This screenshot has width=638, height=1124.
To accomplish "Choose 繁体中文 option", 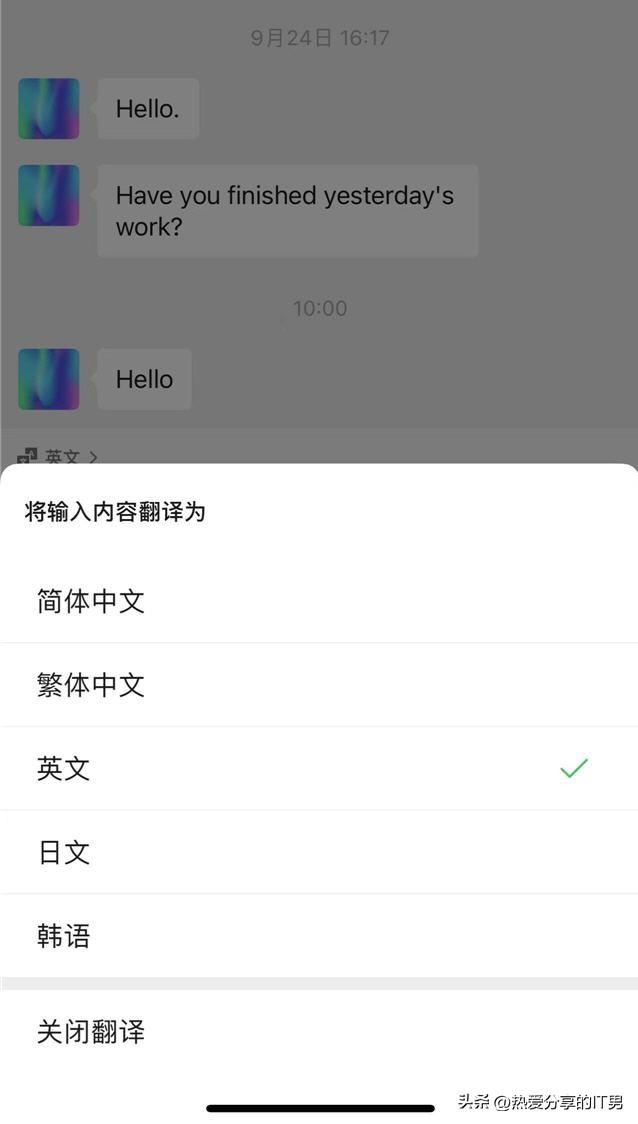I will [x=319, y=685].
